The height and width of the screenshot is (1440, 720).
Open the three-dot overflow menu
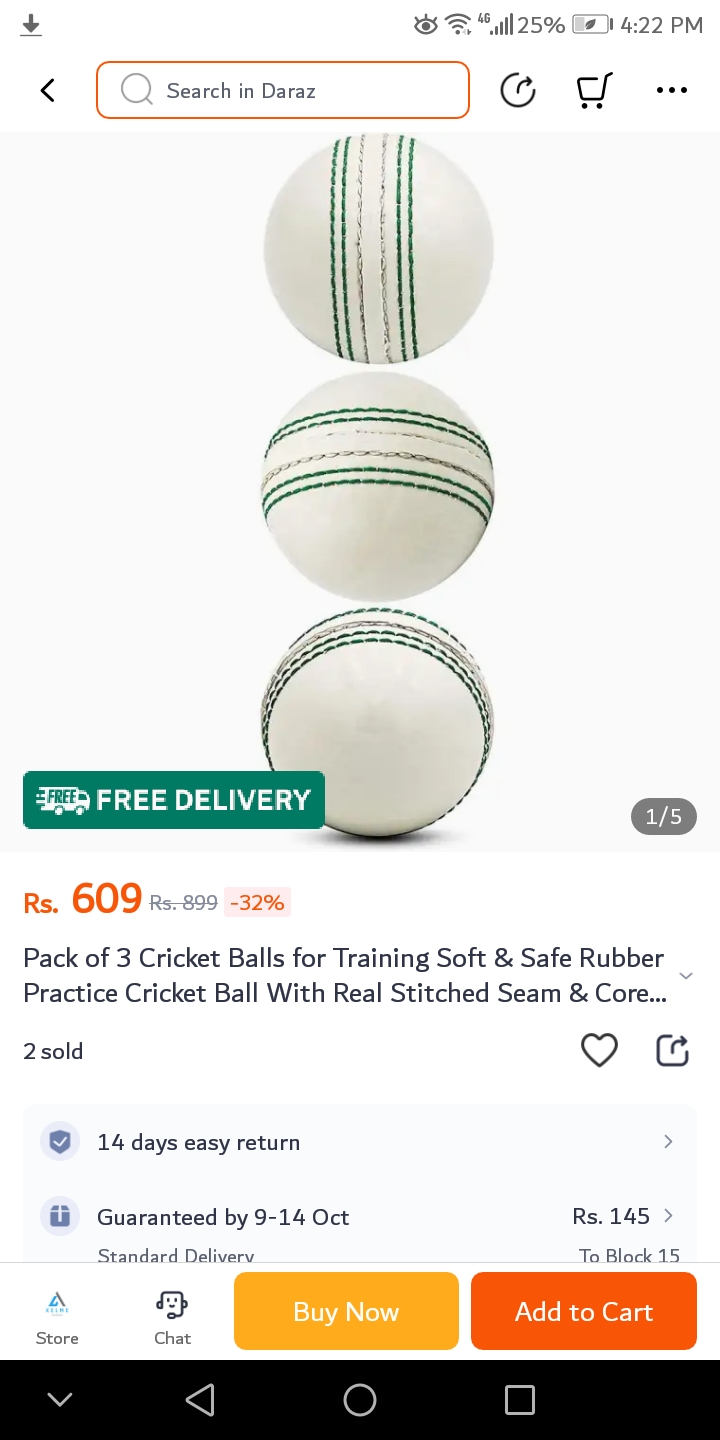pyautogui.click(x=671, y=91)
